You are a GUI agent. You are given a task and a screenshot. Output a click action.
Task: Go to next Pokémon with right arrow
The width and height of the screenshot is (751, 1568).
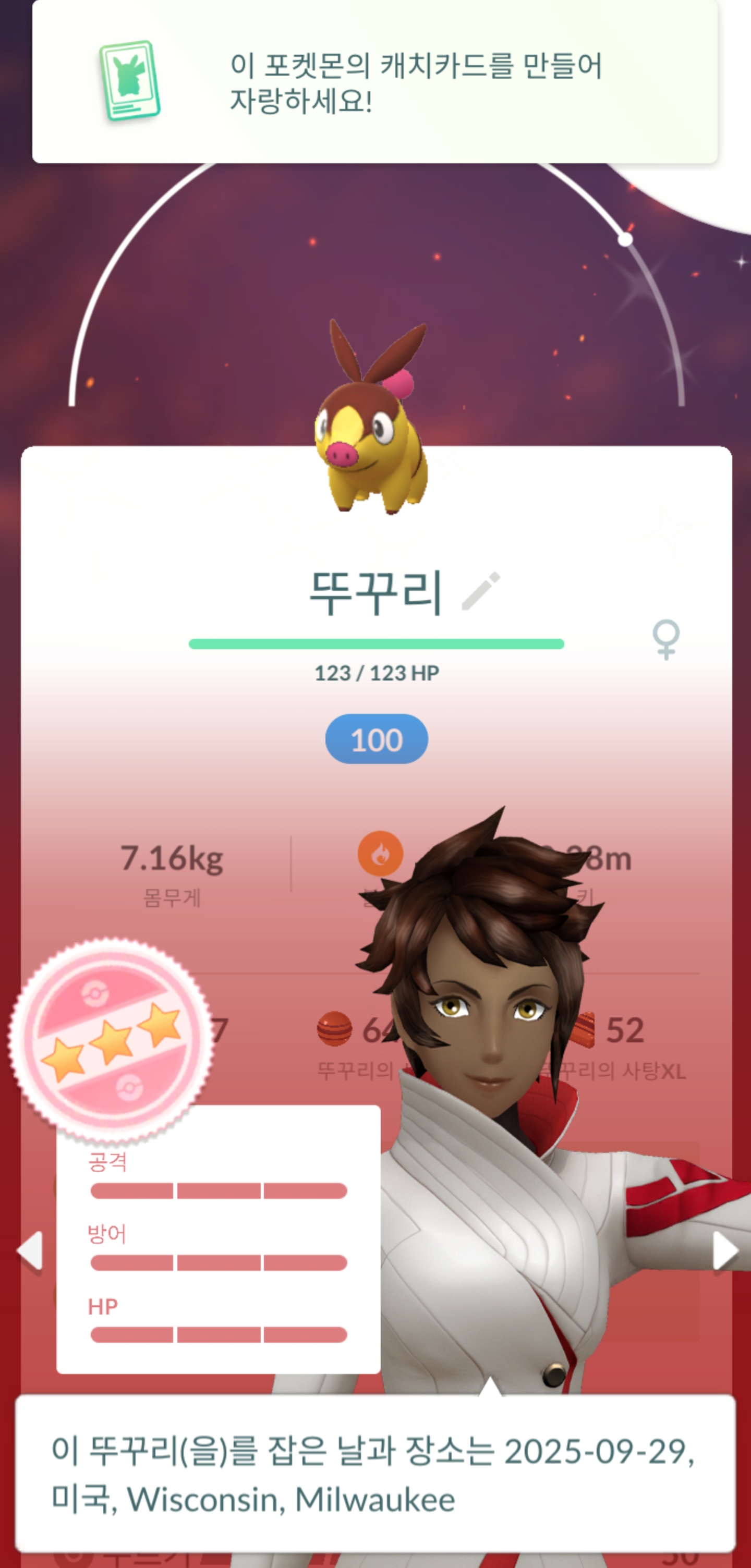coord(725,1251)
